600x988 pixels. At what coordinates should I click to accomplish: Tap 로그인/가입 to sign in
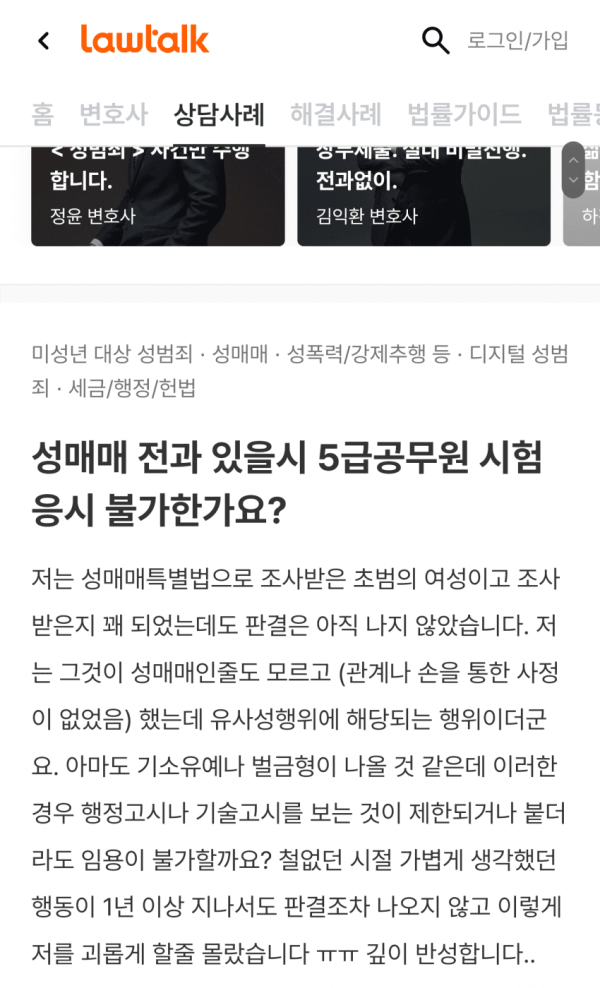tap(517, 41)
